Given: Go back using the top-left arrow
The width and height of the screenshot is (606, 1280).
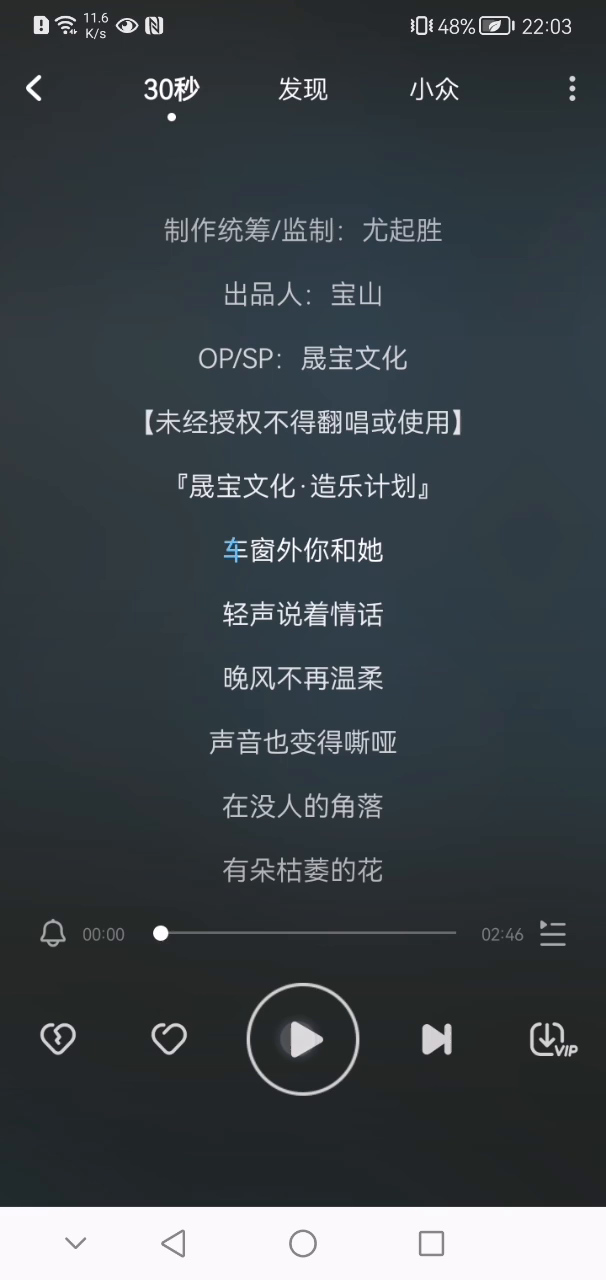Looking at the screenshot, I should [34, 88].
